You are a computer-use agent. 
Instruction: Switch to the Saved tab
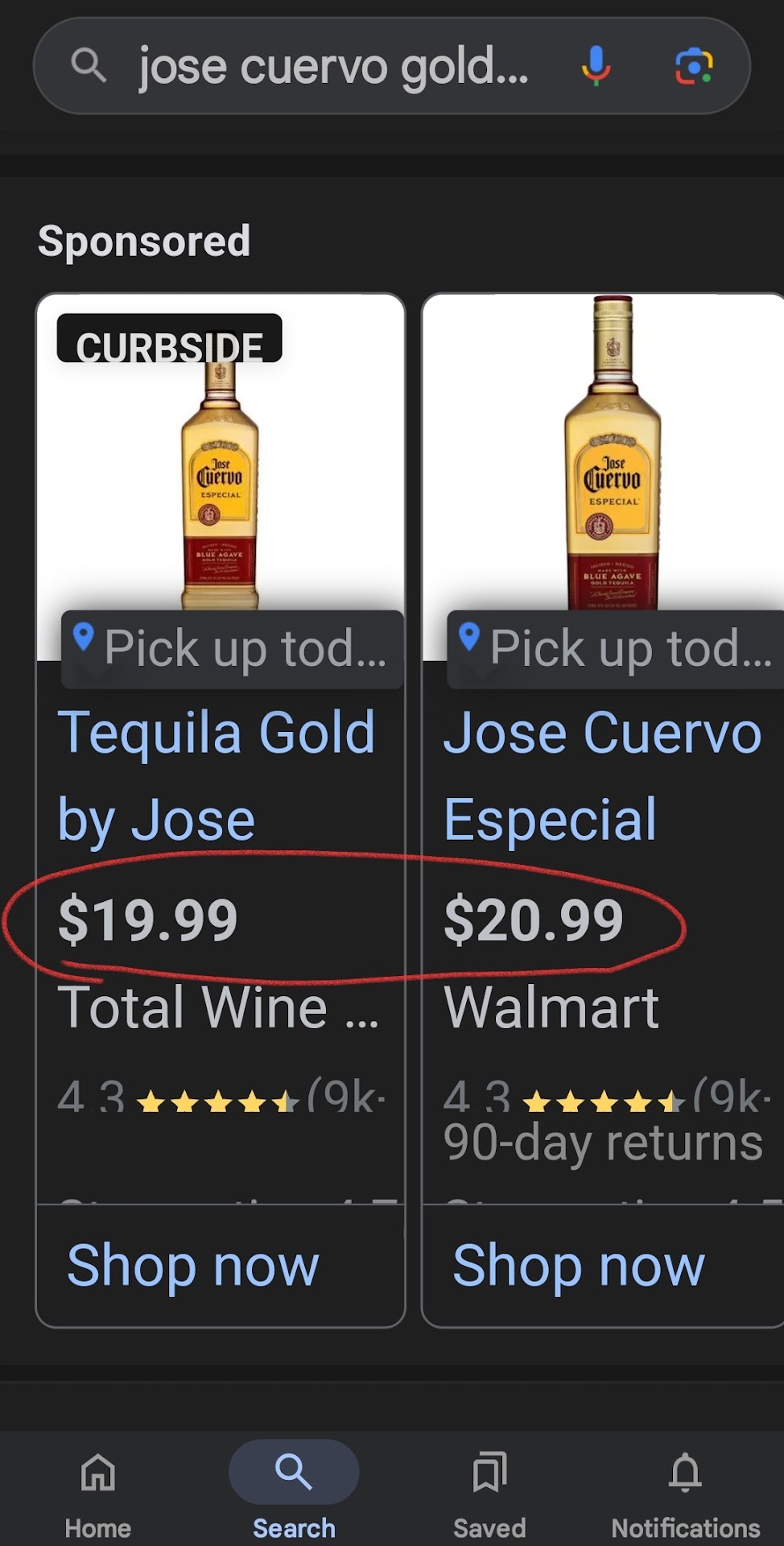489,1494
